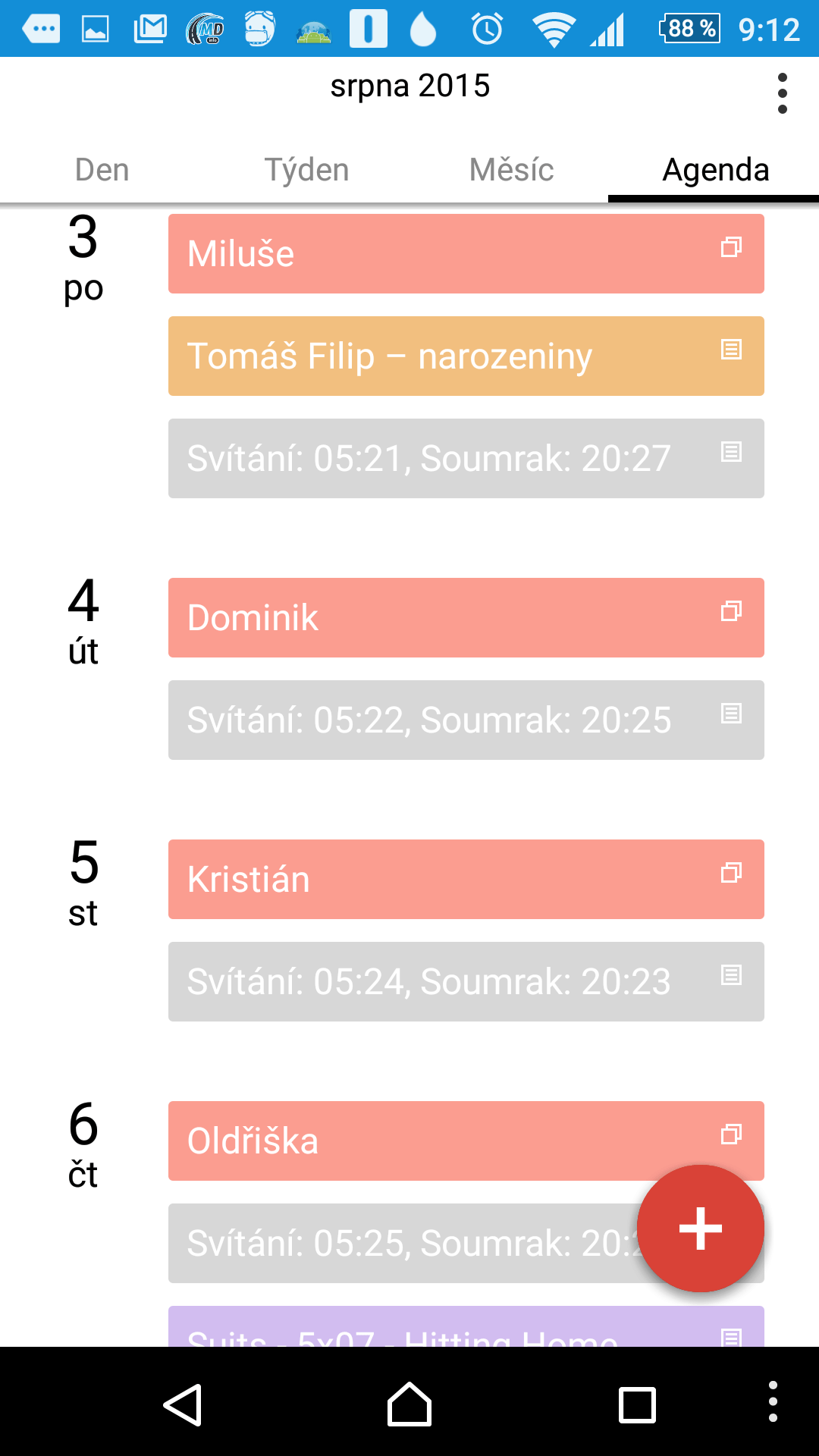Open Svítání 05:21 sunrise entry
Viewport: 819px width, 1456px height.
466,458
